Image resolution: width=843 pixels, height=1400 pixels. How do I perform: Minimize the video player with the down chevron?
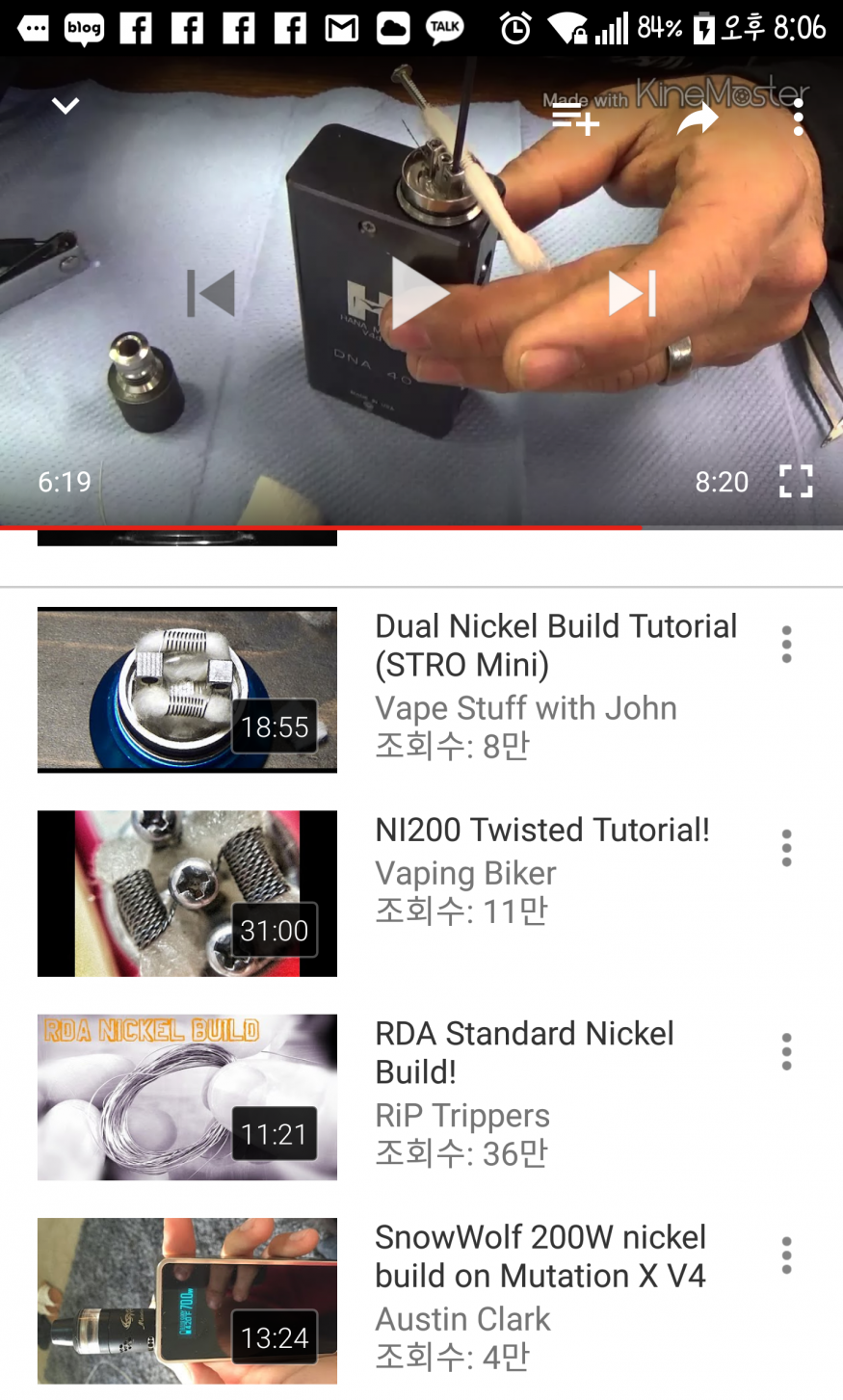66,106
